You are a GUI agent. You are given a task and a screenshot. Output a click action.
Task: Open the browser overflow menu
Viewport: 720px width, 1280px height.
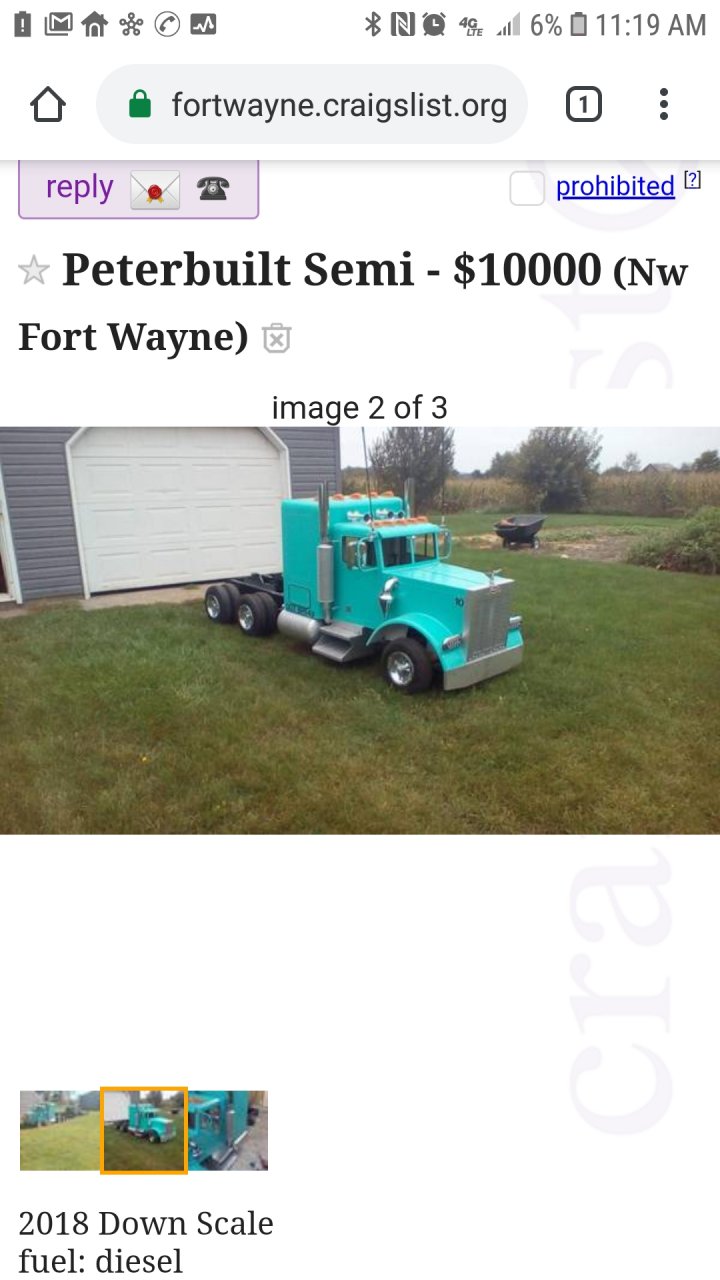(663, 105)
